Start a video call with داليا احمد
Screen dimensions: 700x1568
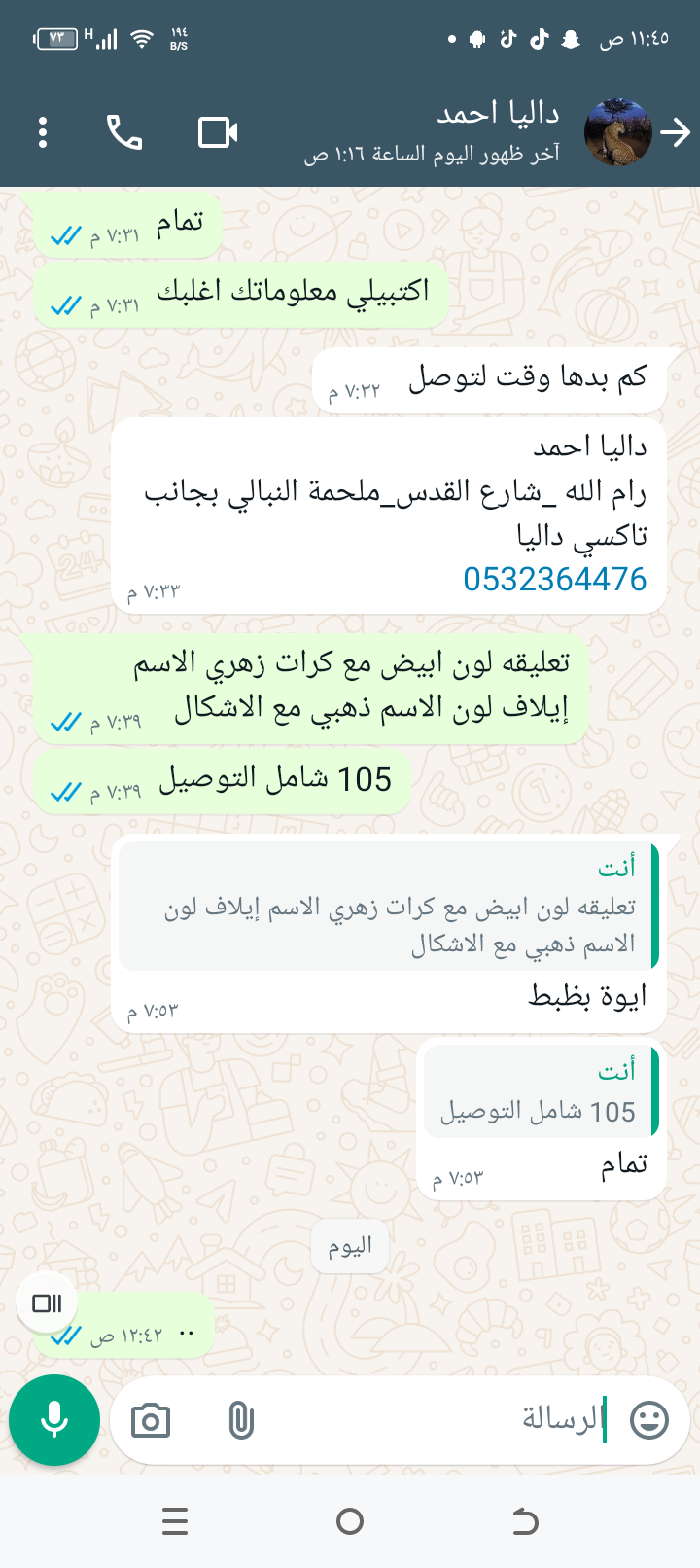point(218,132)
